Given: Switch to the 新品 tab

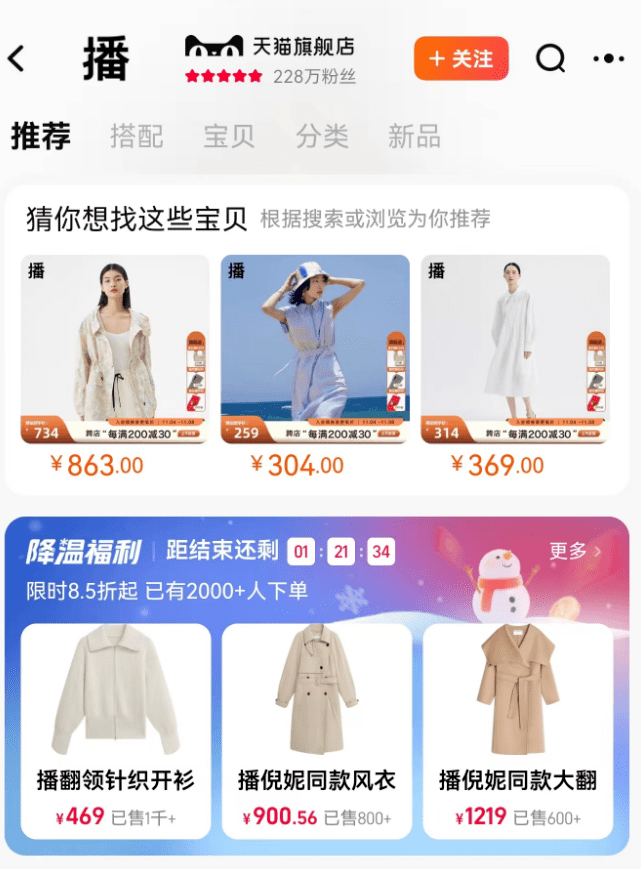Looking at the screenshot, I should click(x=414, y=136).
